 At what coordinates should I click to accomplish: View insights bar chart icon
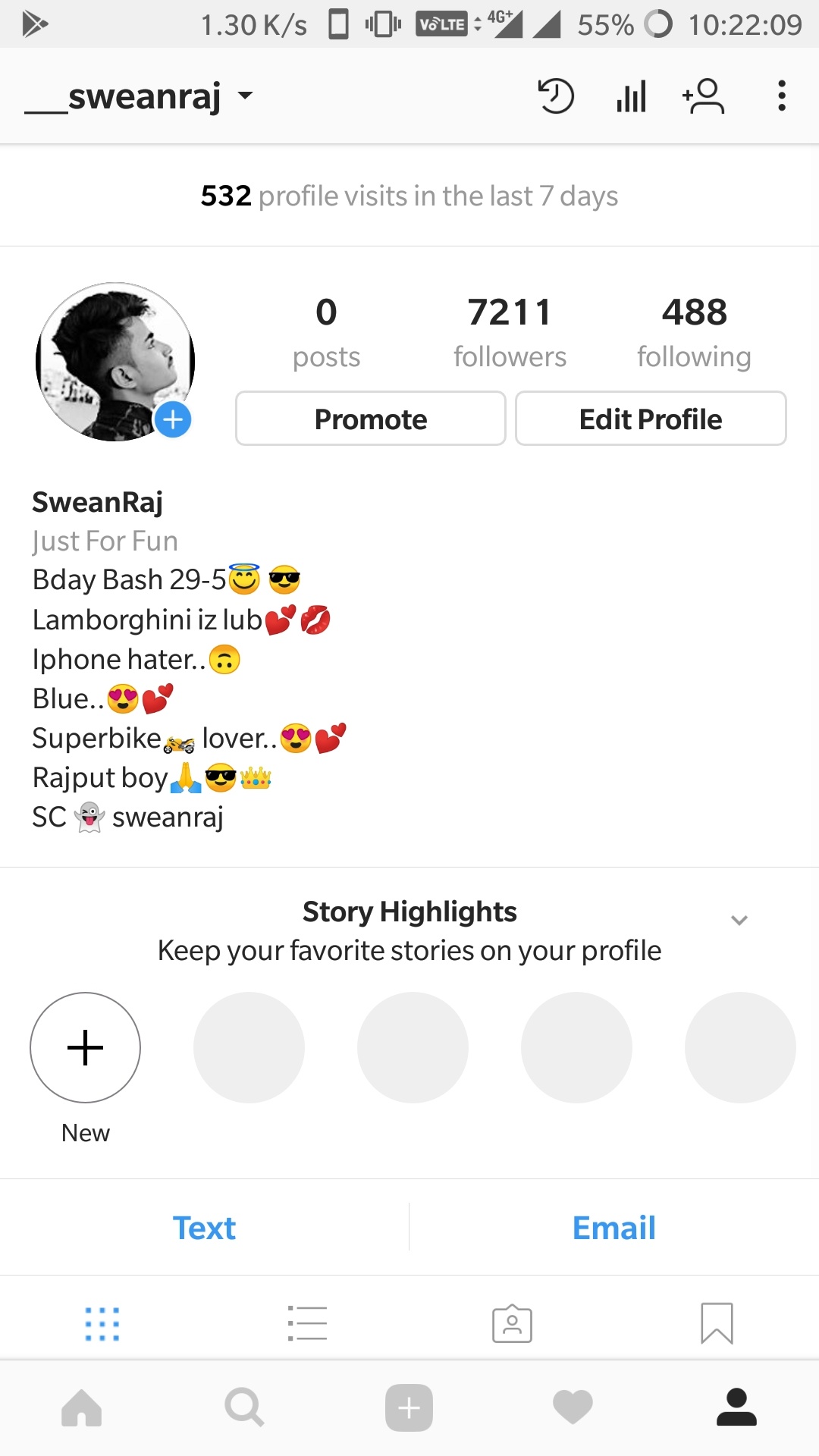coord(631,96)
